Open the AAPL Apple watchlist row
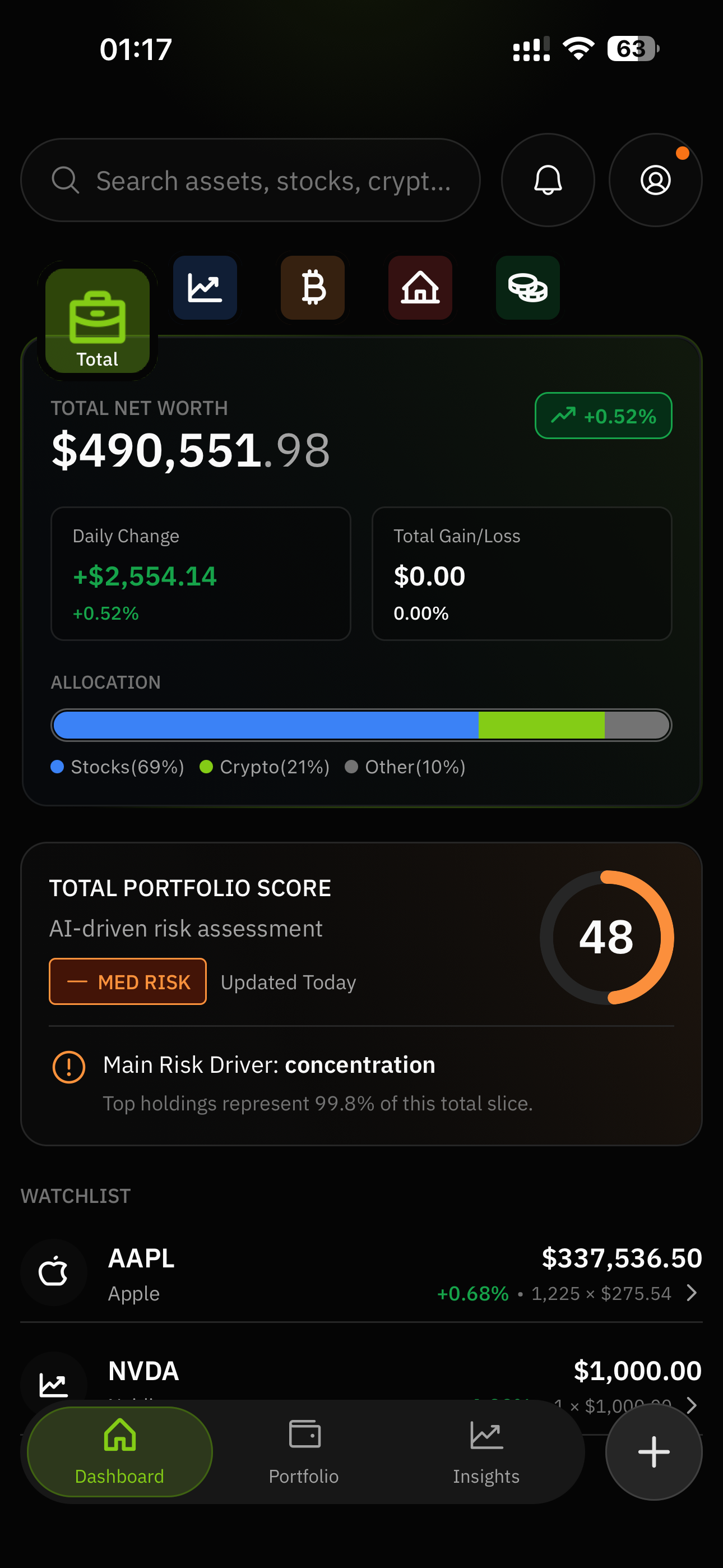The image size is (723, 1568). point(361,1274)
